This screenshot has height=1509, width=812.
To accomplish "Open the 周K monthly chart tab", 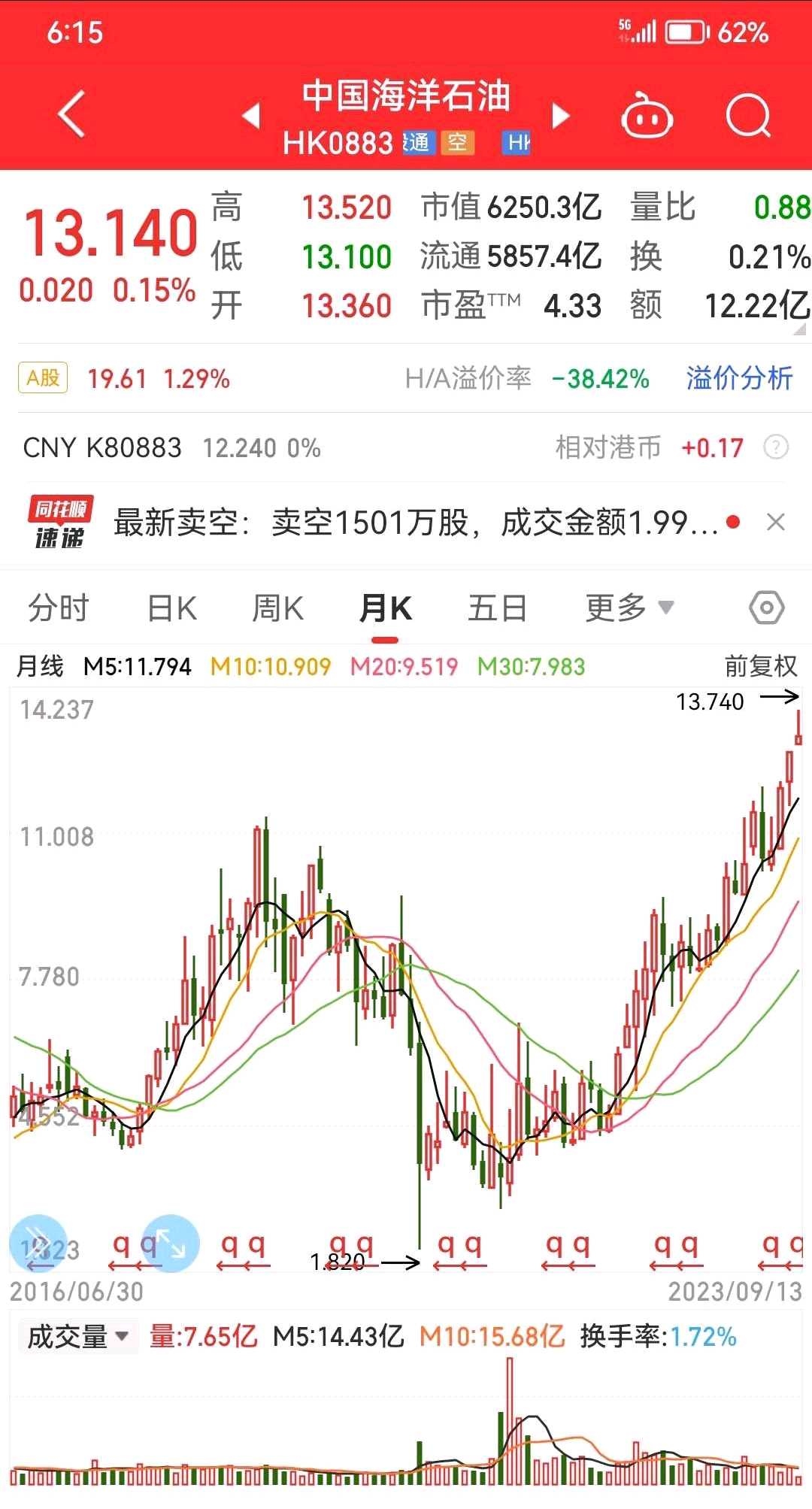I will pos(277,606).
